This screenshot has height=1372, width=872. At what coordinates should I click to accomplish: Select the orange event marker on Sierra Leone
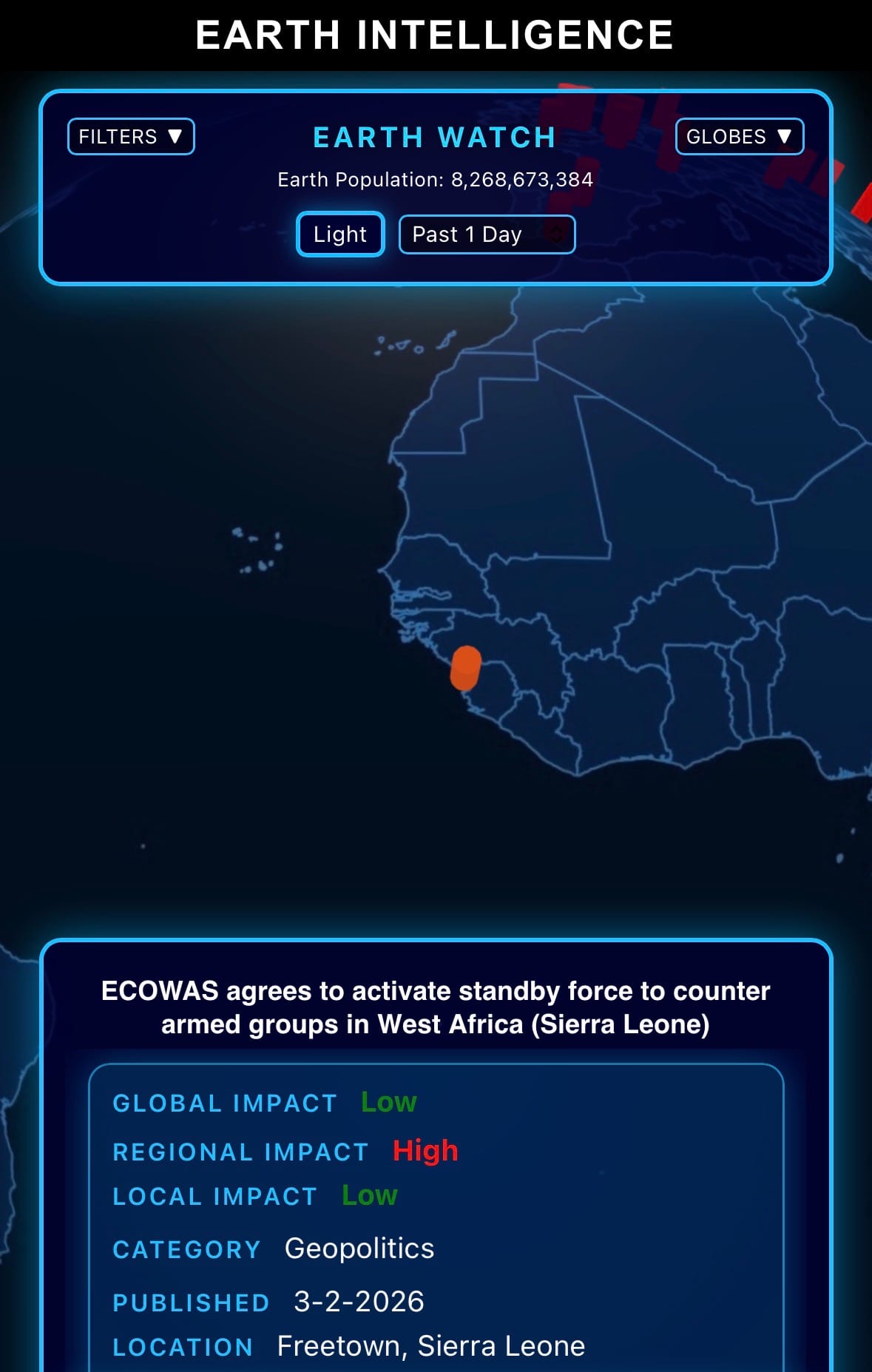point(466,668)
